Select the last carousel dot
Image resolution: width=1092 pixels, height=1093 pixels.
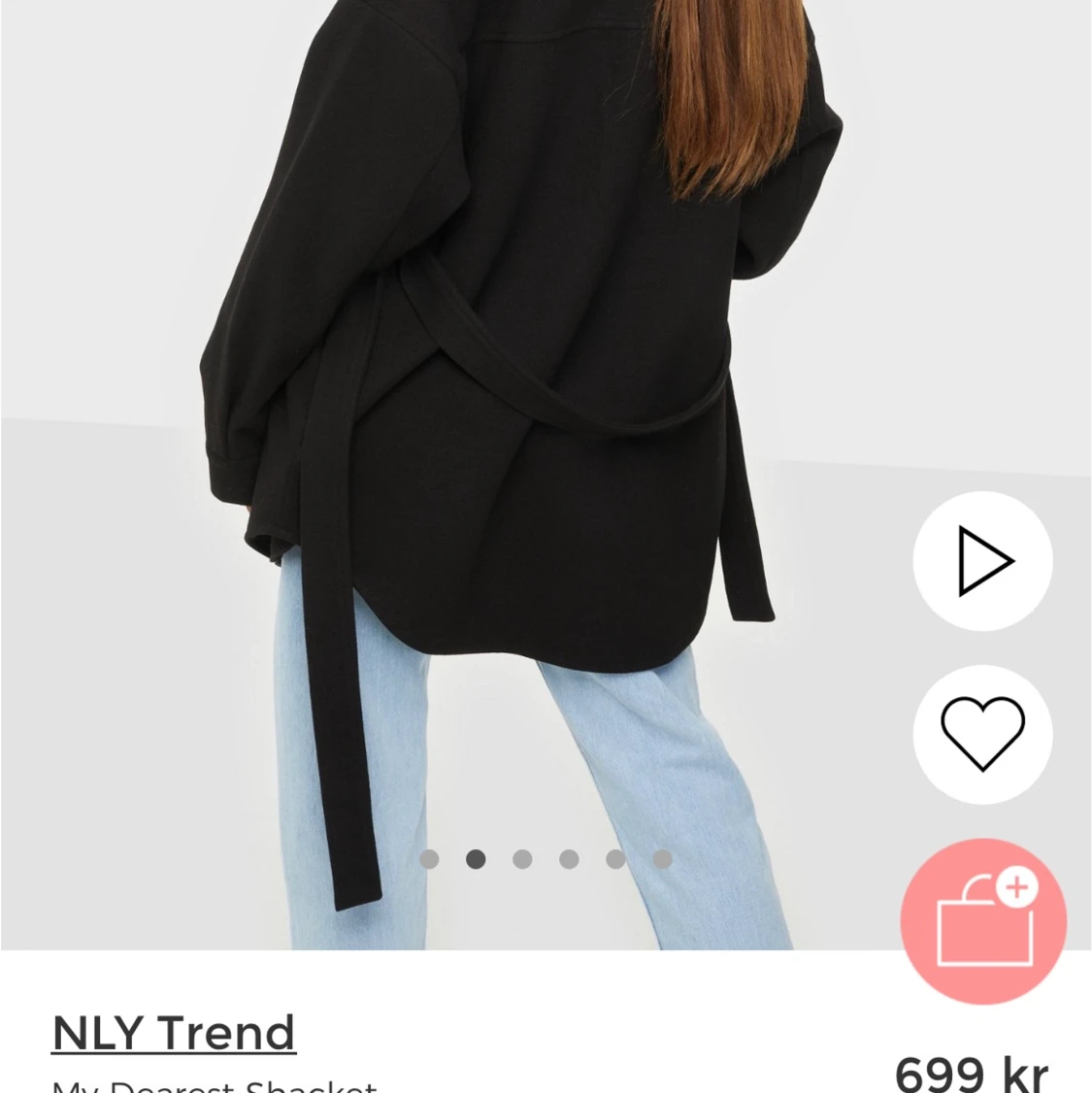tap(662, 859)
